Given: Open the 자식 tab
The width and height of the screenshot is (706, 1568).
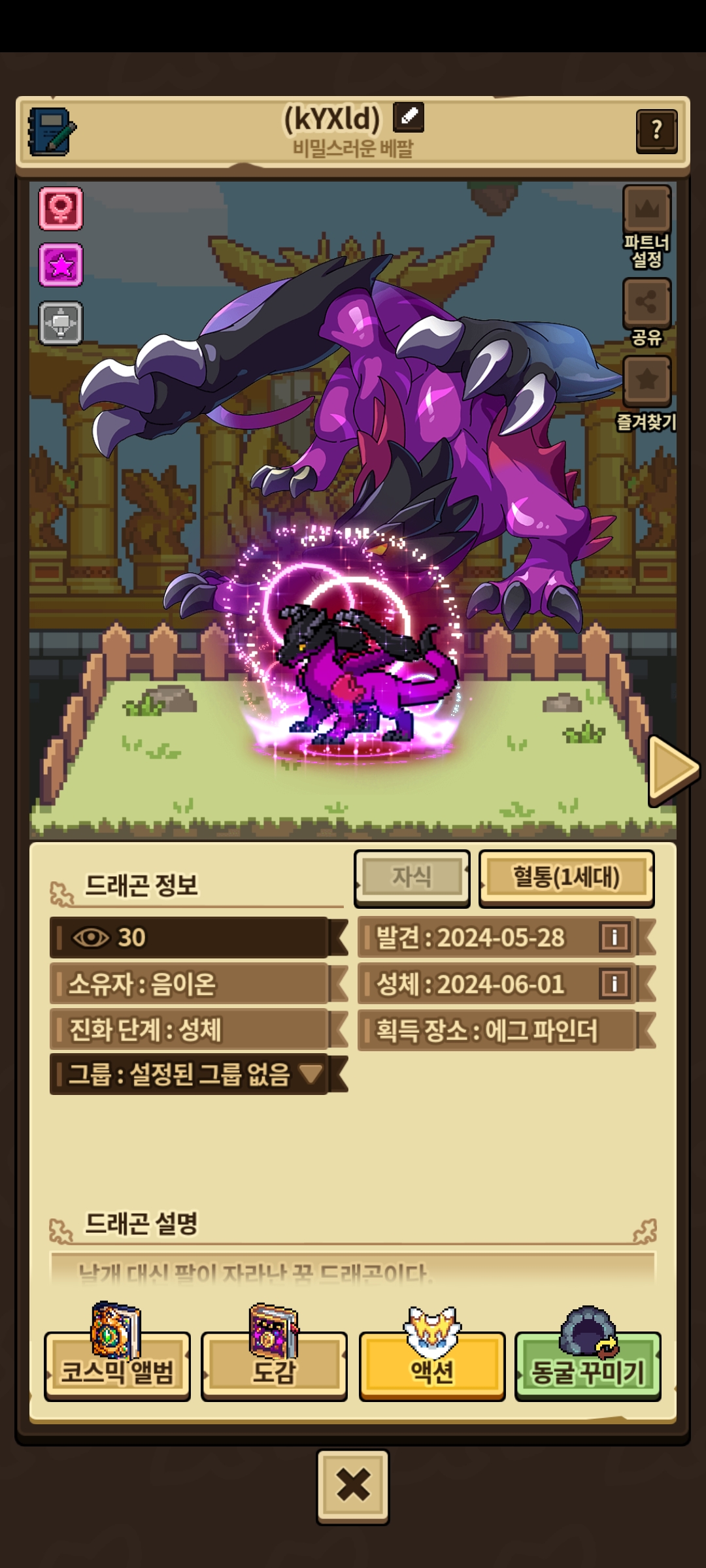Looking at the screenshot, I should pos(412,878).
